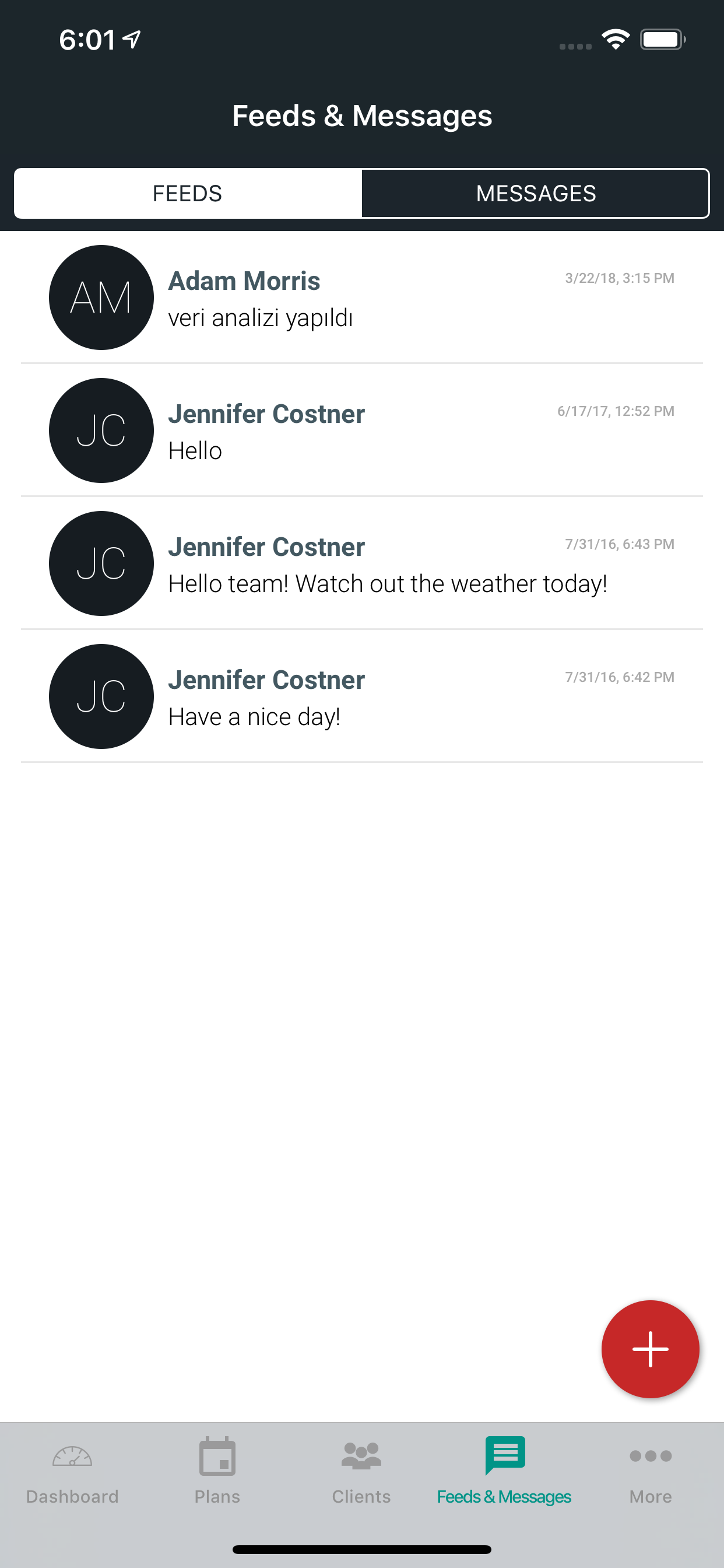Switch to the Plans tab
The image size is (724, 1568).
tap(217, 1471)
